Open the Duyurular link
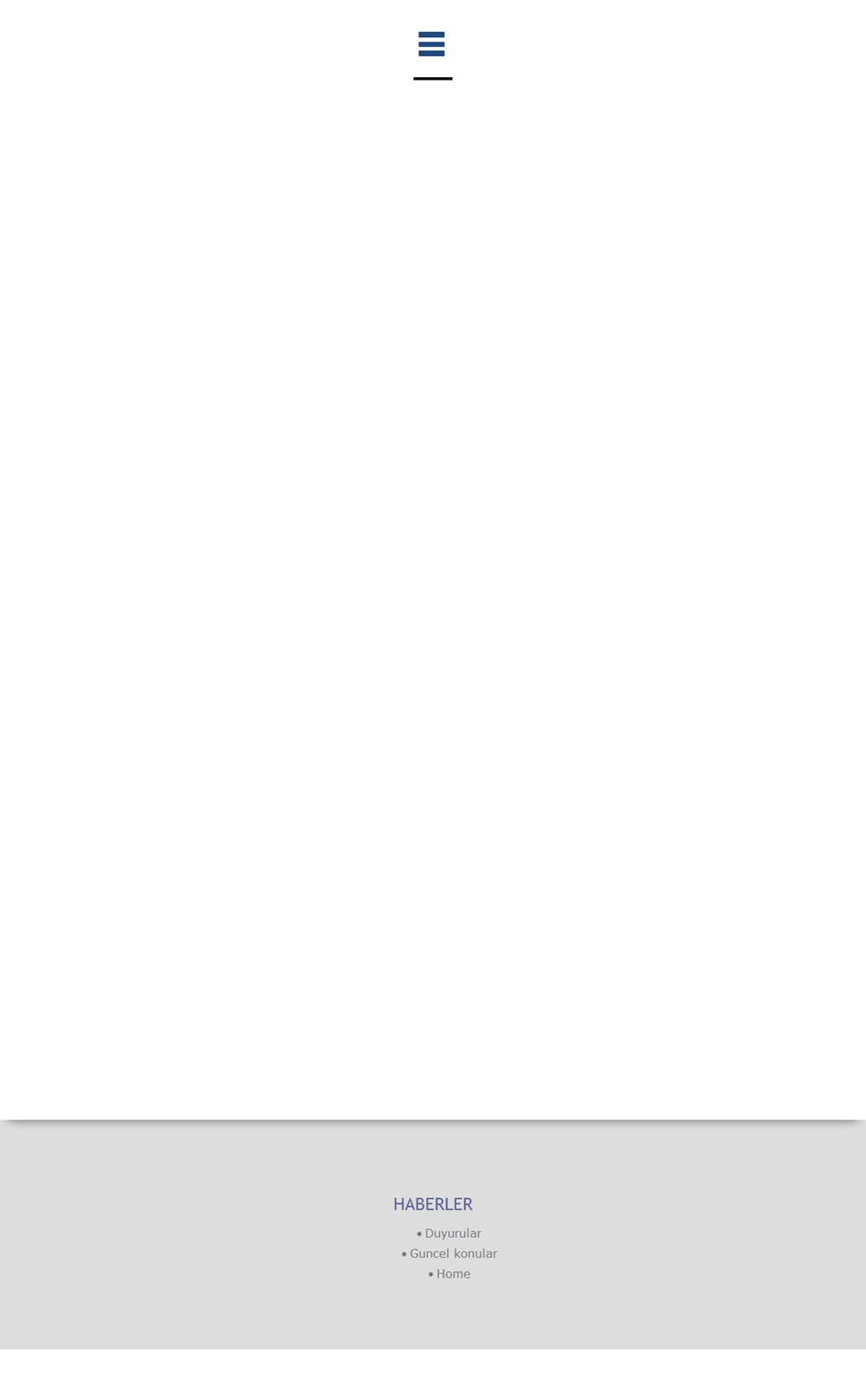This screenshot has height=1400, width=866. click(453, 1233)
